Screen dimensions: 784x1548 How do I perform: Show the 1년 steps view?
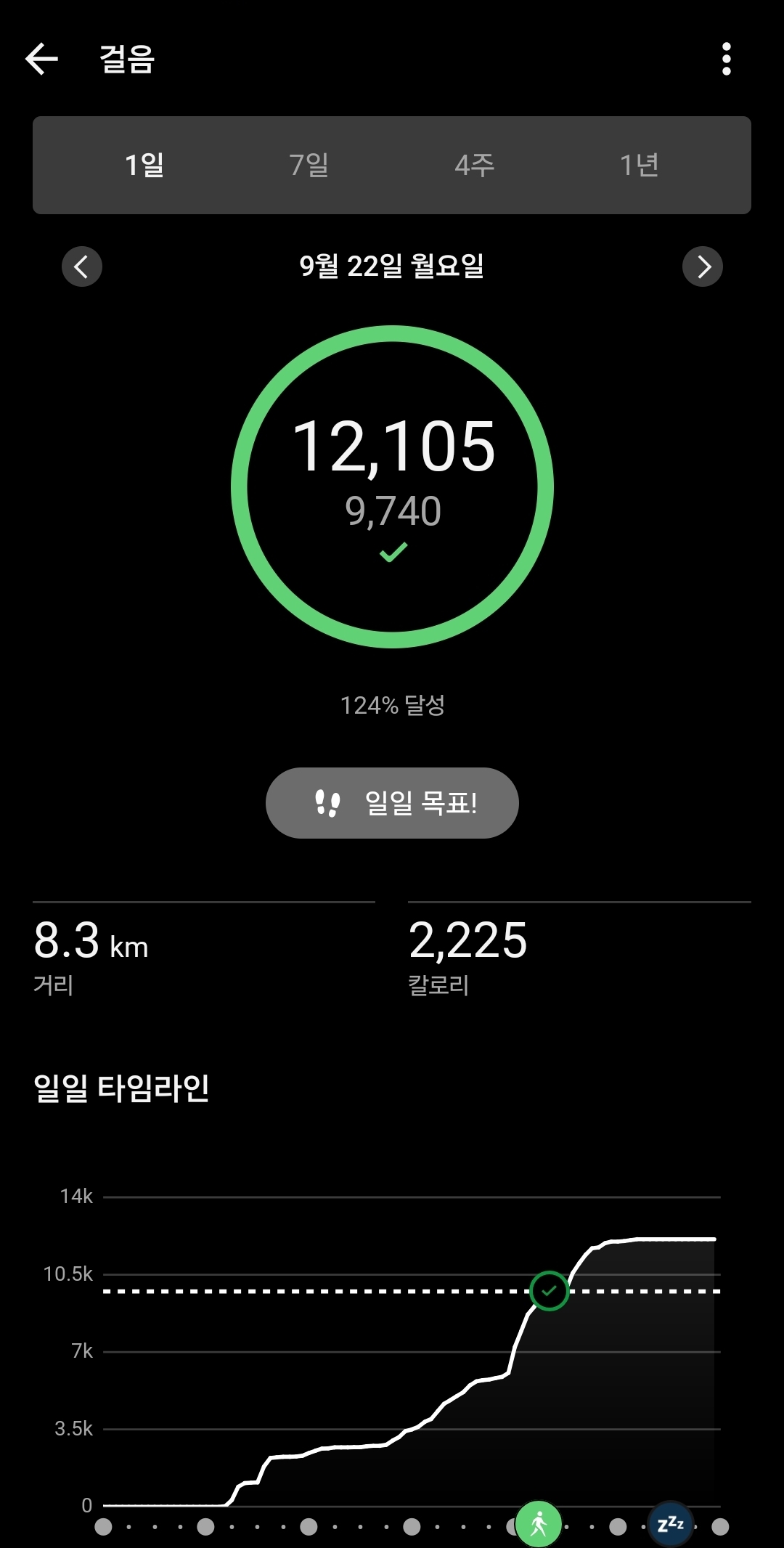click(640, 165)
